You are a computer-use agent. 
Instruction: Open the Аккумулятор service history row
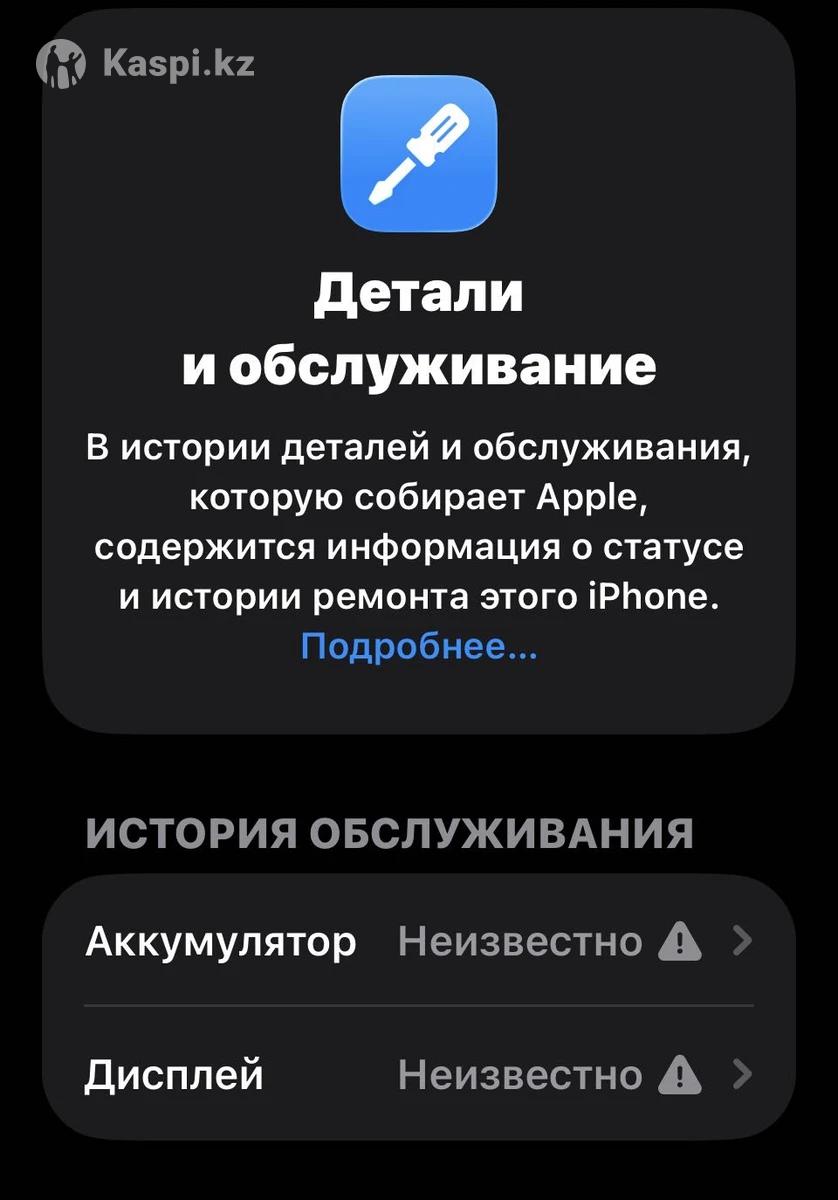pyautogui.click(x=418, y=941)
